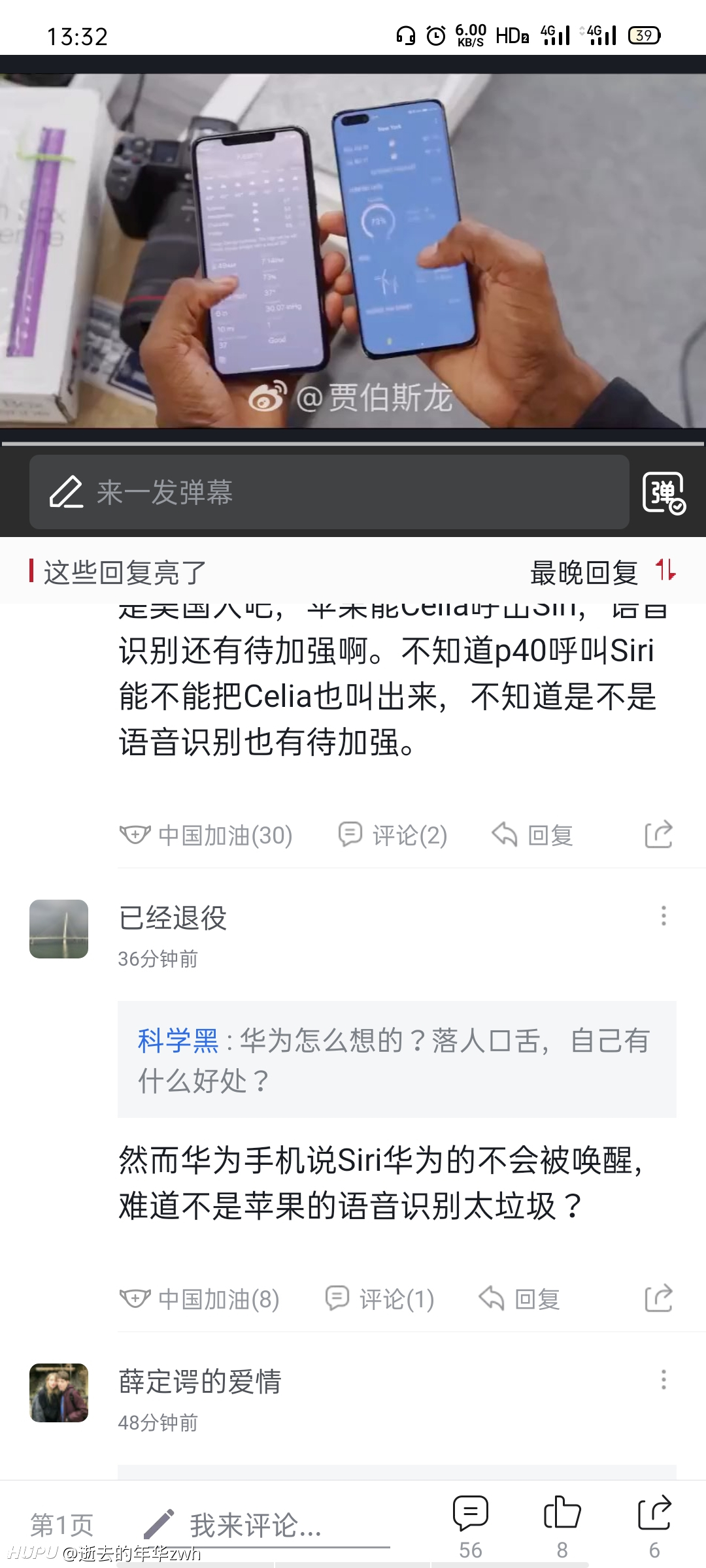The width and height of the screenshot is (706, 1568).
Task: Open the quoted user link 科学黑
Action: [178, 1040]
